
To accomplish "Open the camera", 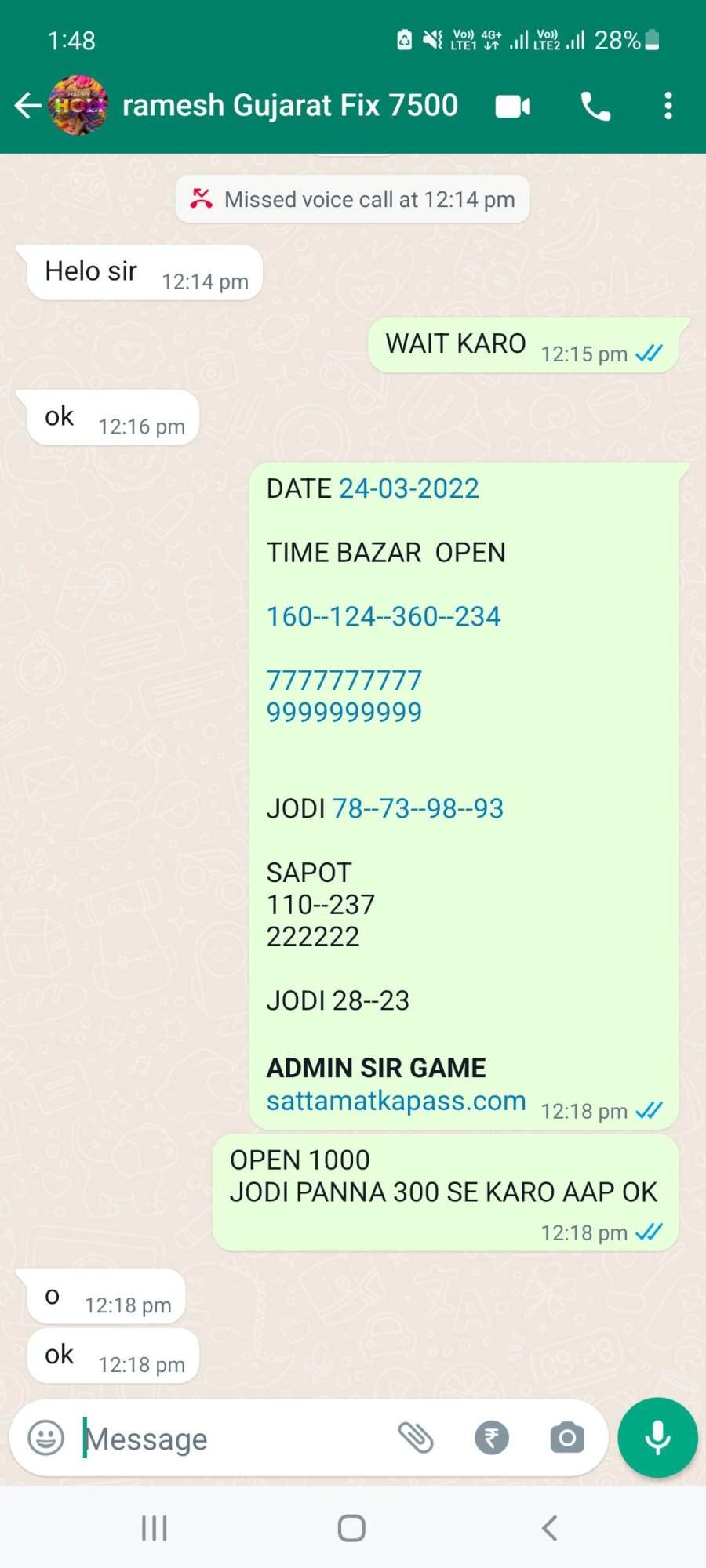I will 567,1438.
